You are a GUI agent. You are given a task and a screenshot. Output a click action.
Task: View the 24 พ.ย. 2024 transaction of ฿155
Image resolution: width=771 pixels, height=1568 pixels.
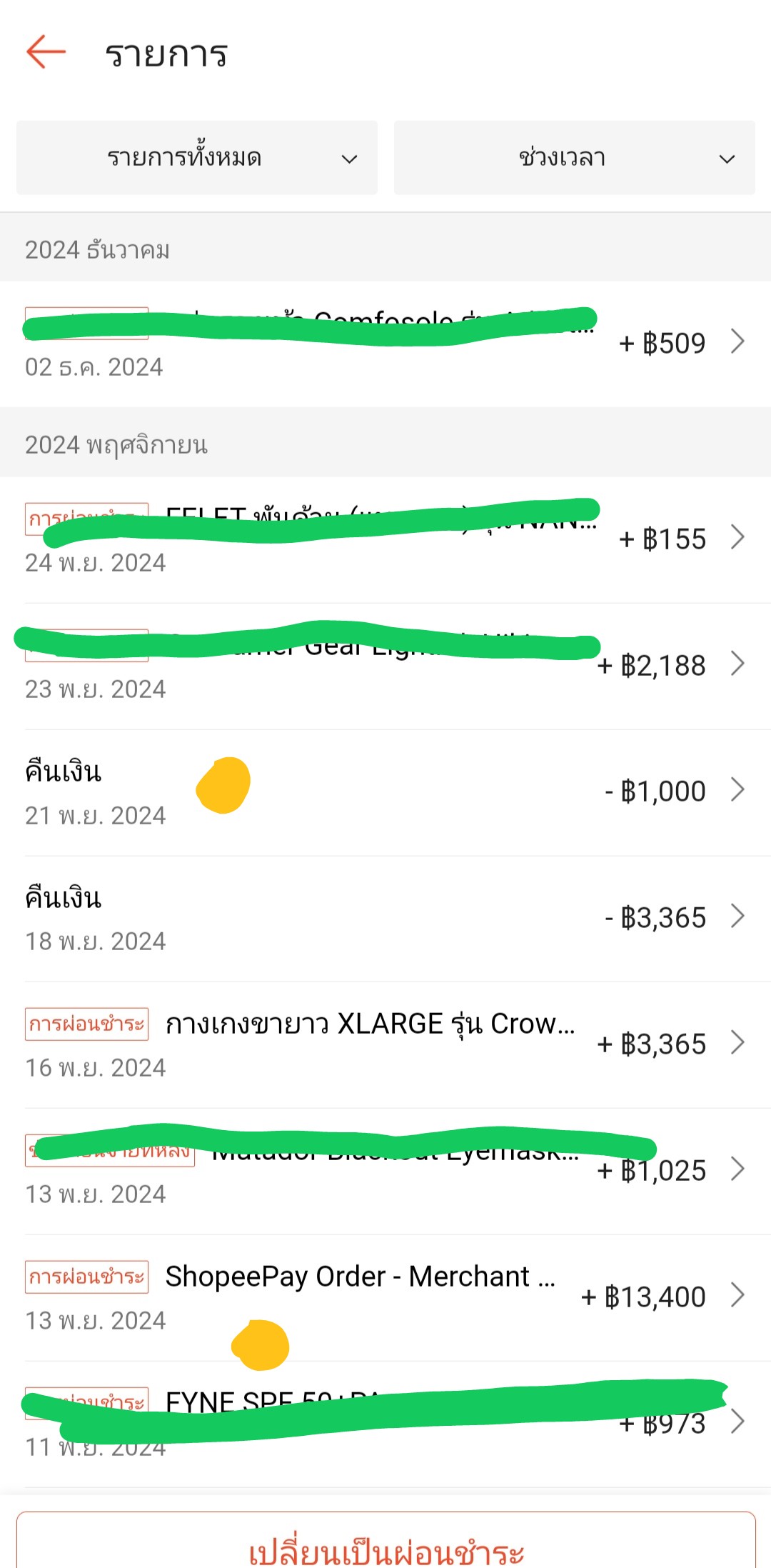(385, 540)
